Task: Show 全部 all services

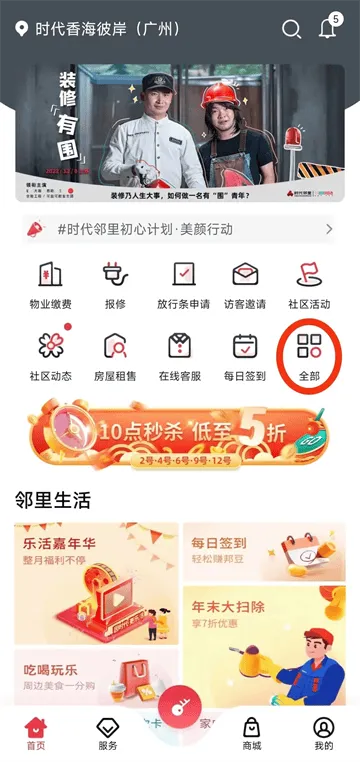Action: (309, 357)
